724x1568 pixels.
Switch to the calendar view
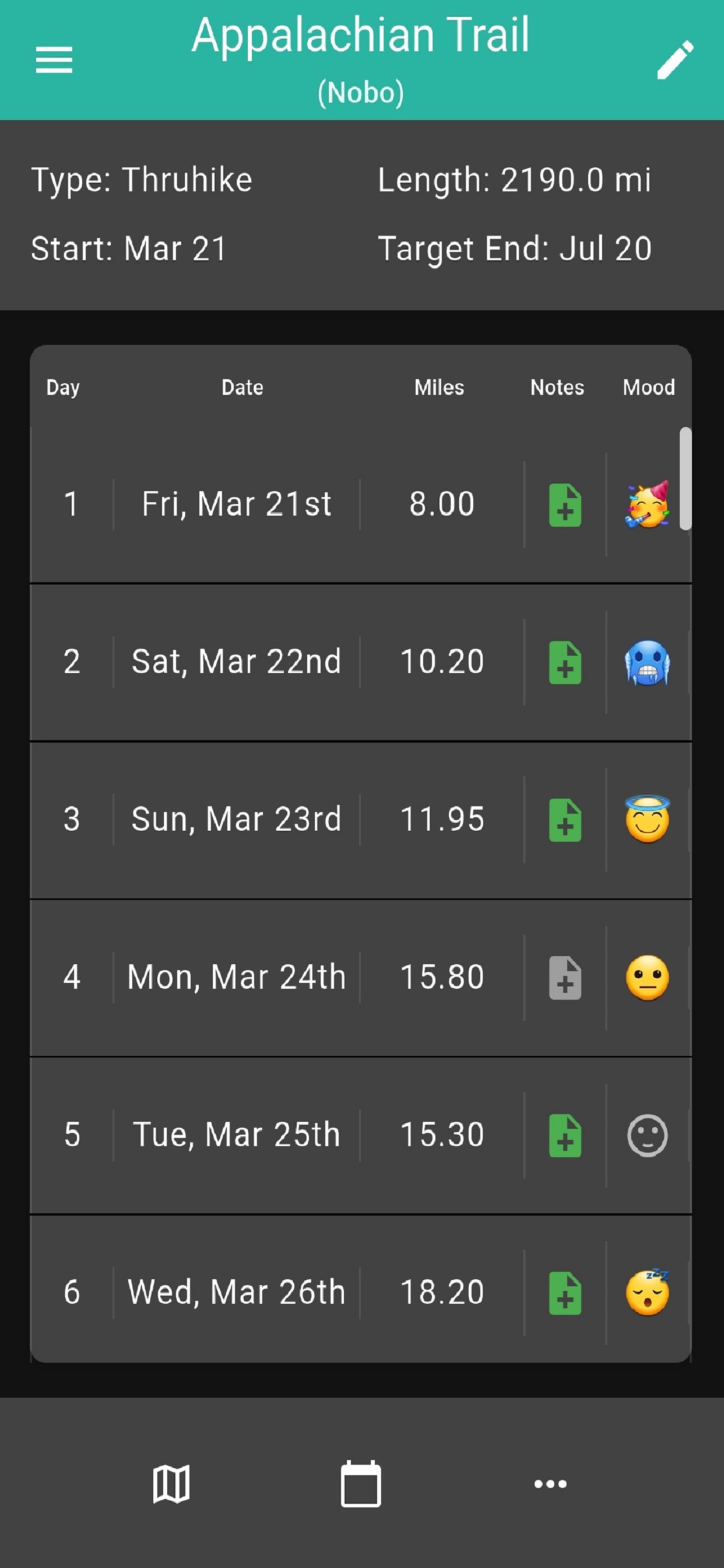pos(361,1484)
